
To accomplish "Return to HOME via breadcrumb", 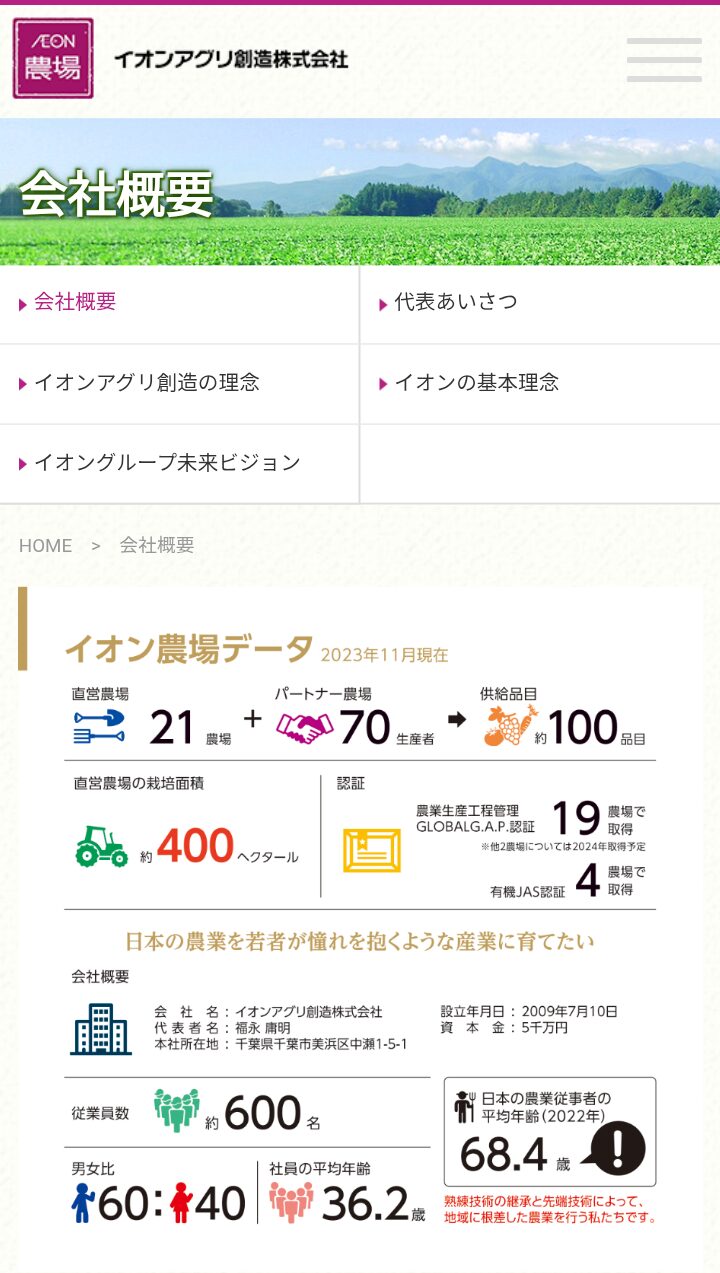I will coord(46,546).
